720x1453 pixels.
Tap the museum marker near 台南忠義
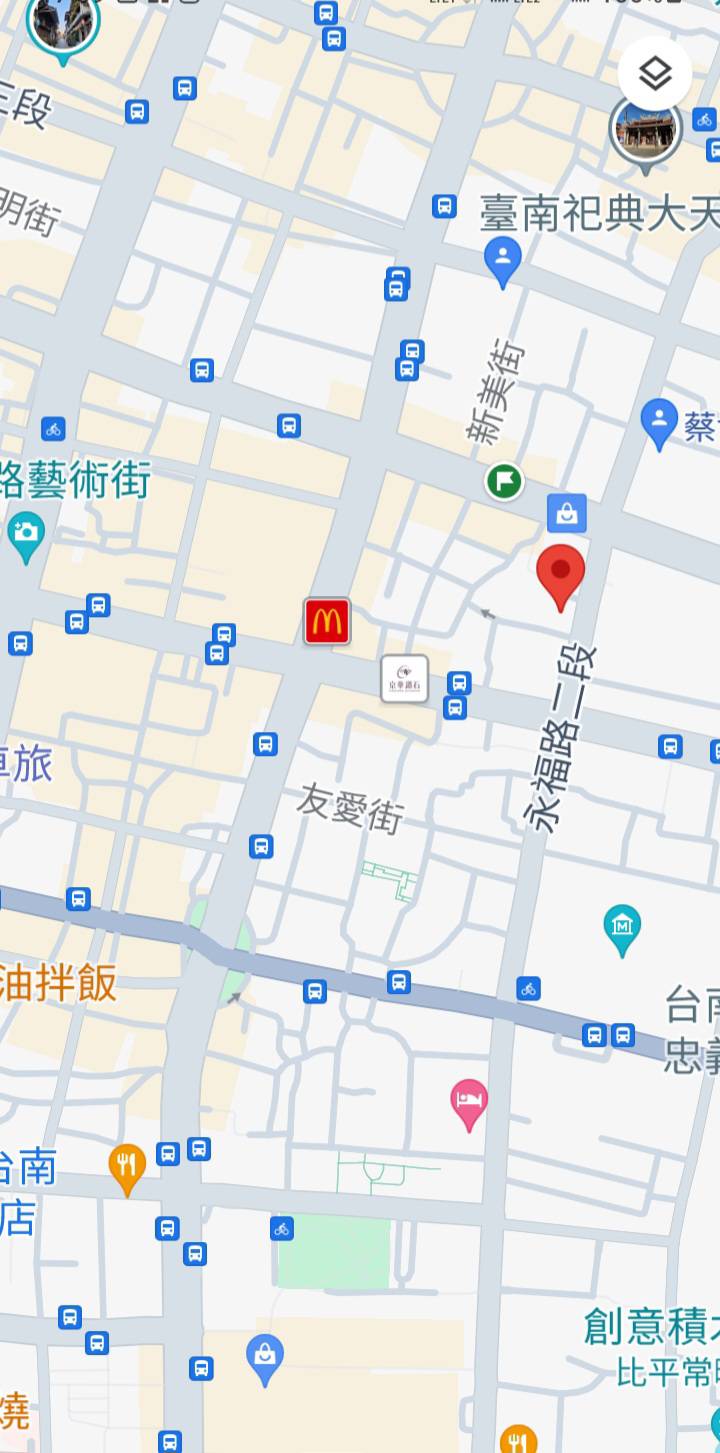tap(623, 927)
